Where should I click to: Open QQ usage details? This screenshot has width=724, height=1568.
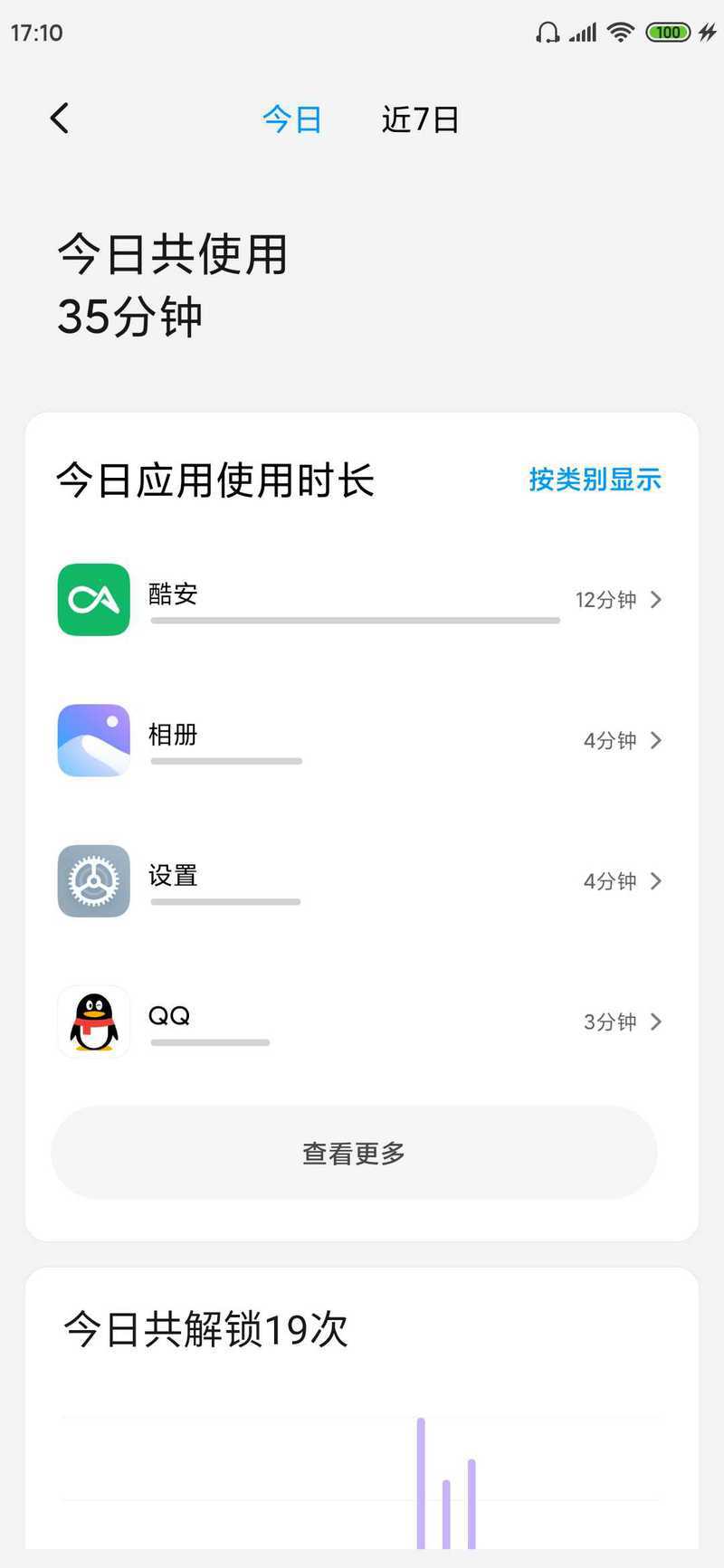(361, 1022)
